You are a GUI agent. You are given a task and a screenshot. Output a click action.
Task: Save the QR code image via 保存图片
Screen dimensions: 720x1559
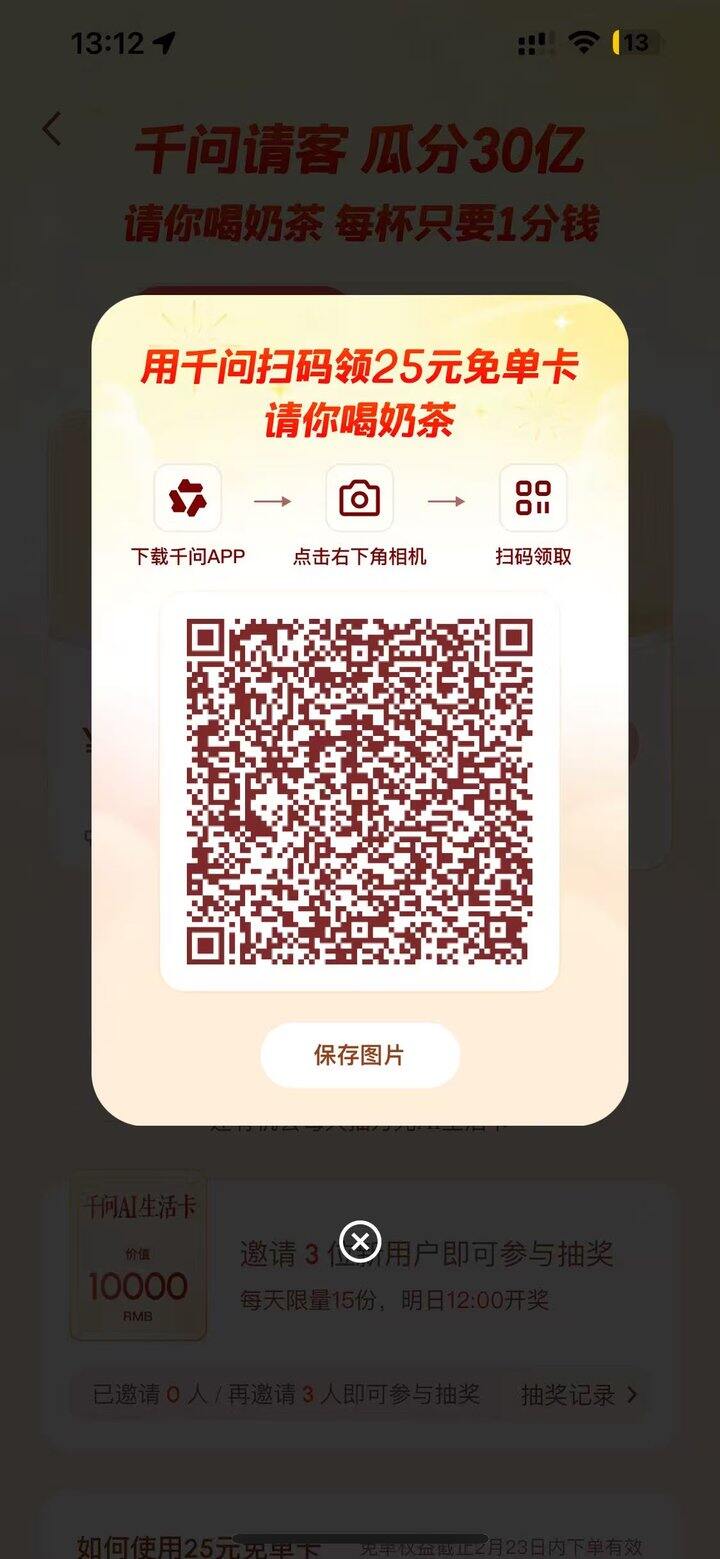(x=359, y=1055)
